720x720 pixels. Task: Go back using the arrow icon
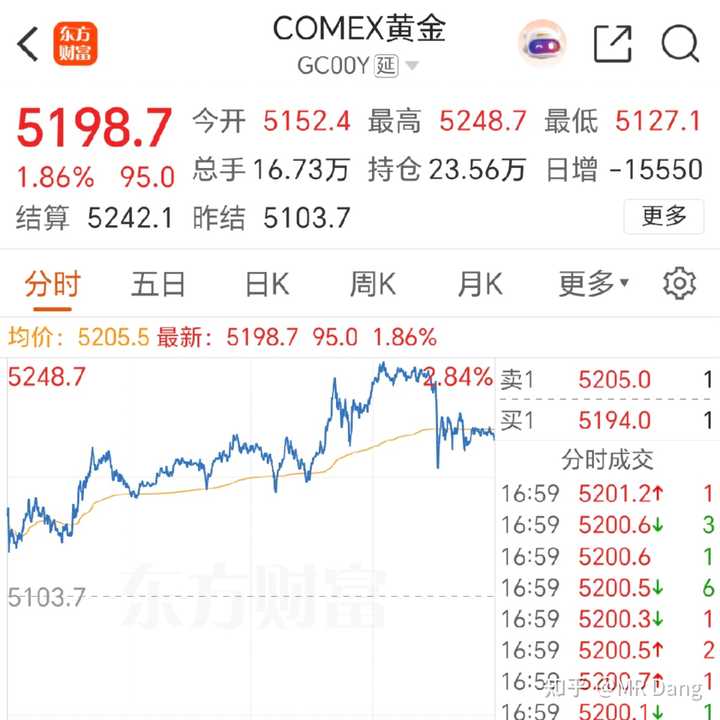pos(28,44)
